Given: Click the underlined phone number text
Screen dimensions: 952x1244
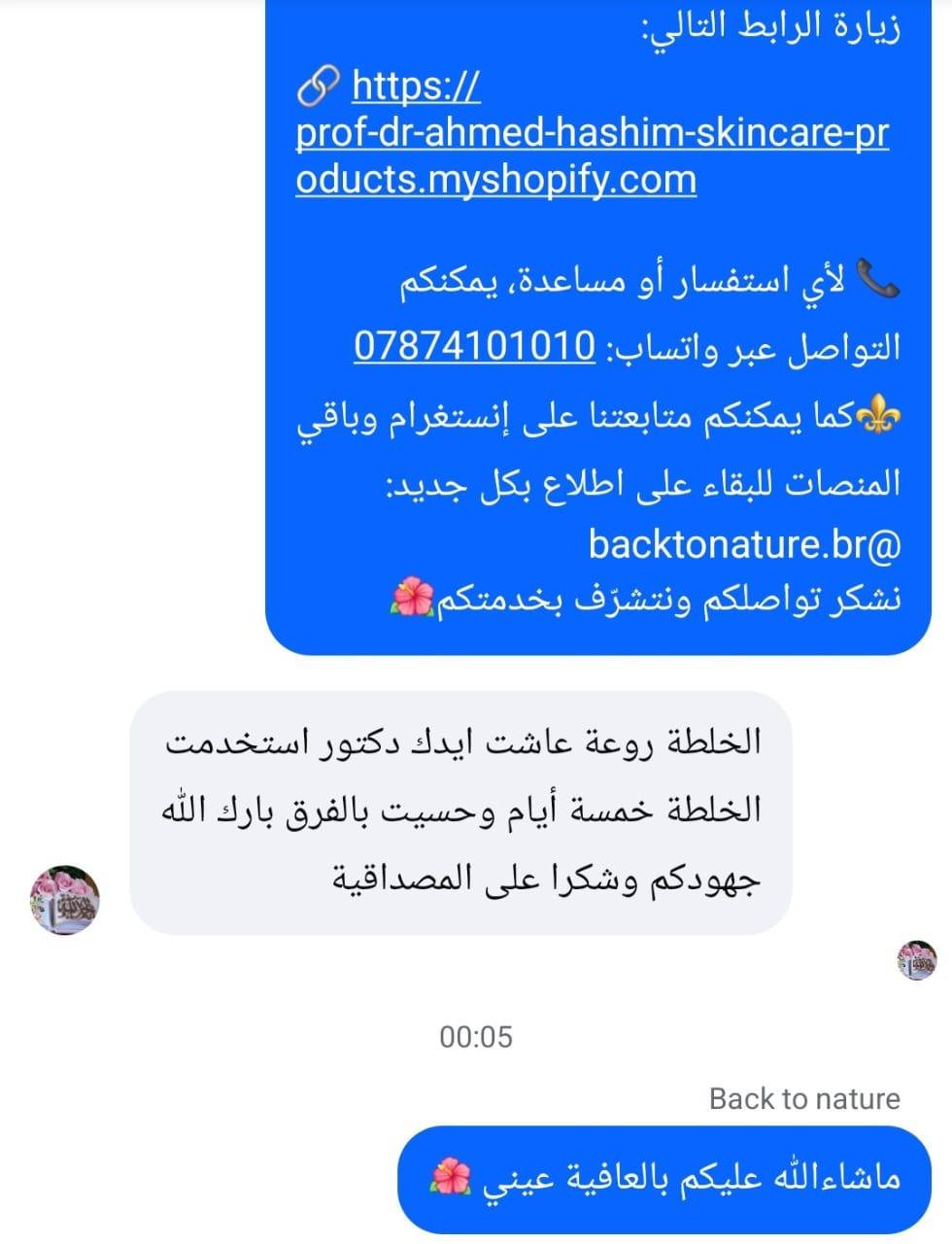Looking at the screenshot, I should [x=474, y=345].
